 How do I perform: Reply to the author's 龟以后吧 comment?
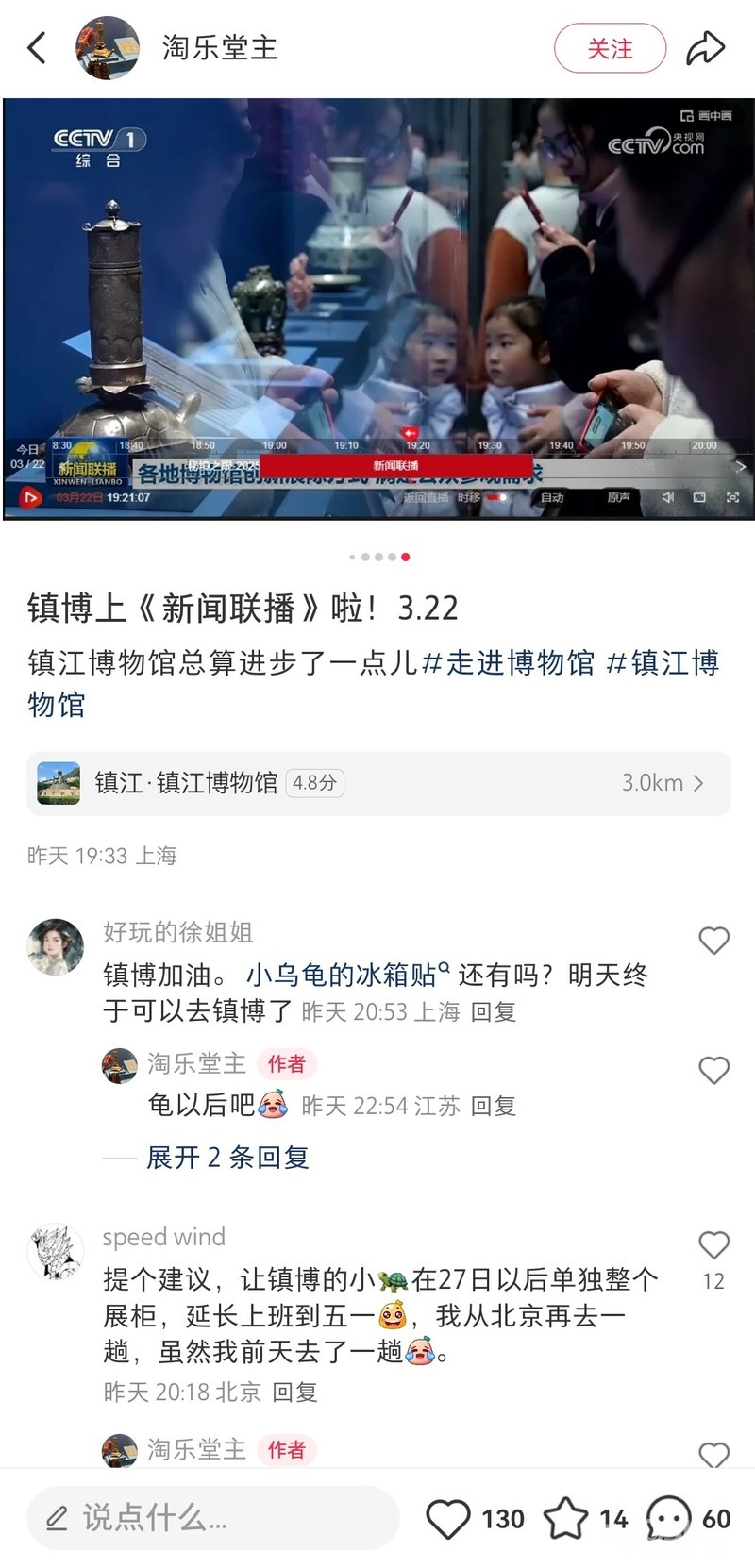494,1106
